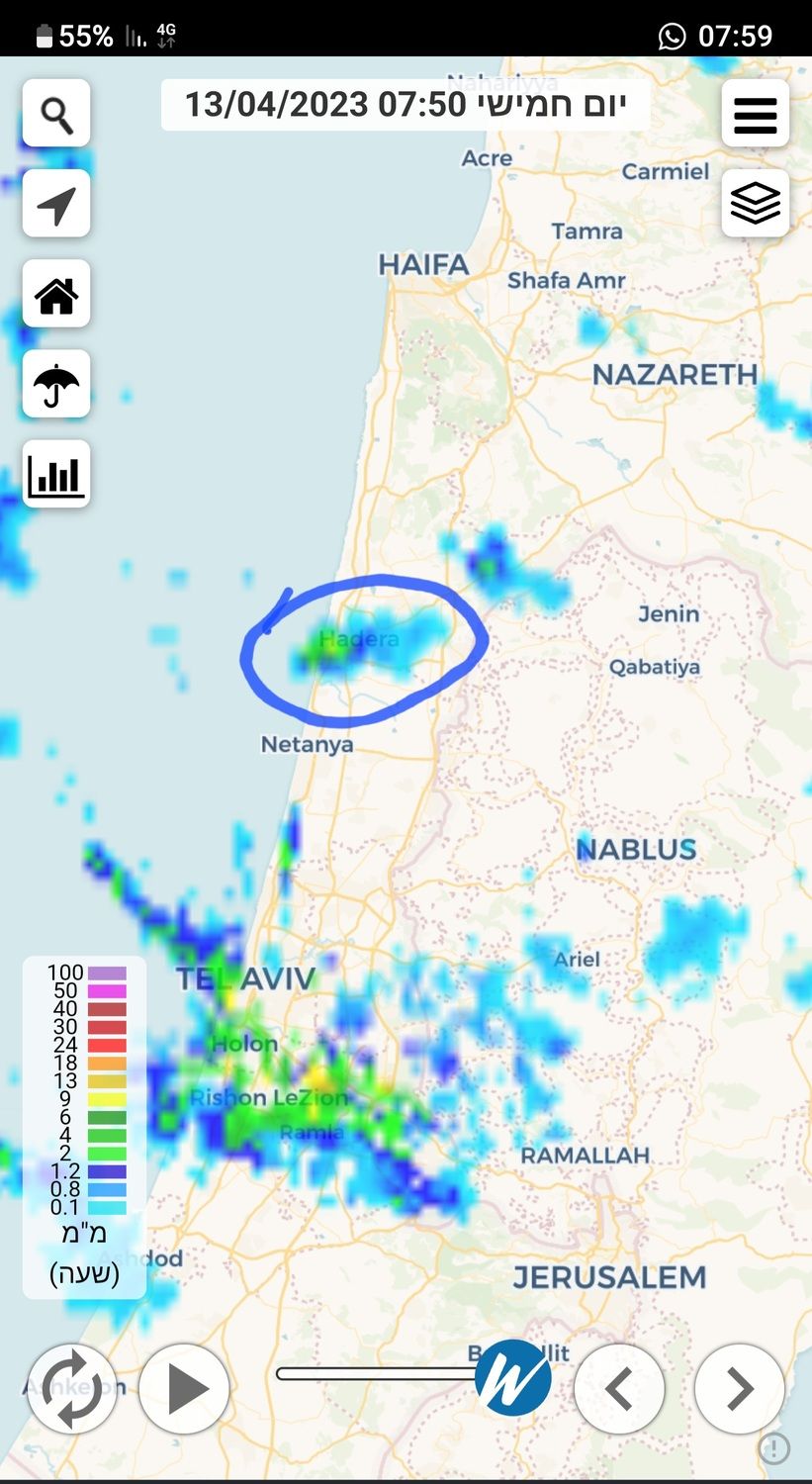
Task: Open the hamburger menu
Action: pos(755,114)
